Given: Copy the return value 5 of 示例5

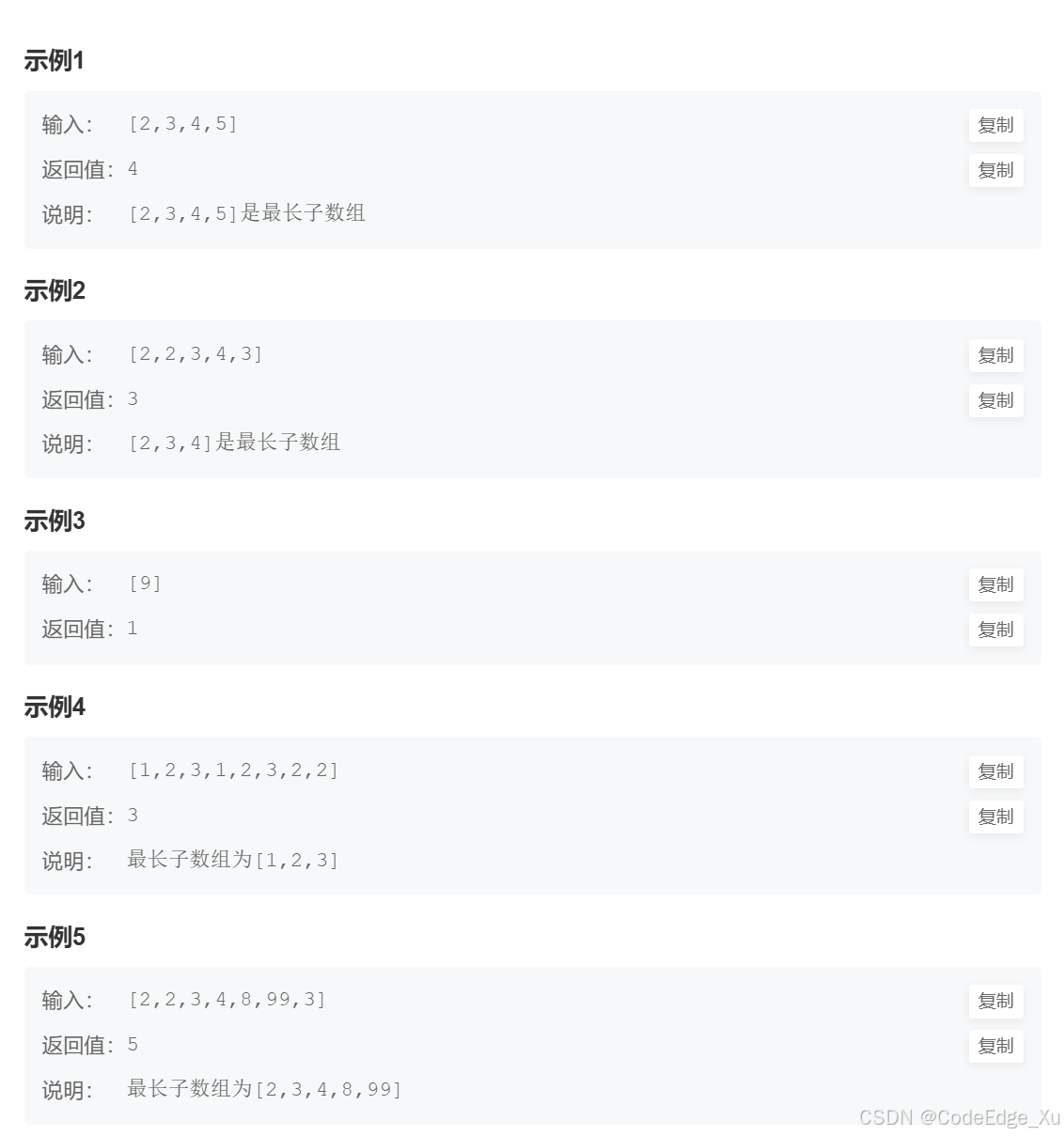Looking at the screenshot, I should click(995, 1046).
